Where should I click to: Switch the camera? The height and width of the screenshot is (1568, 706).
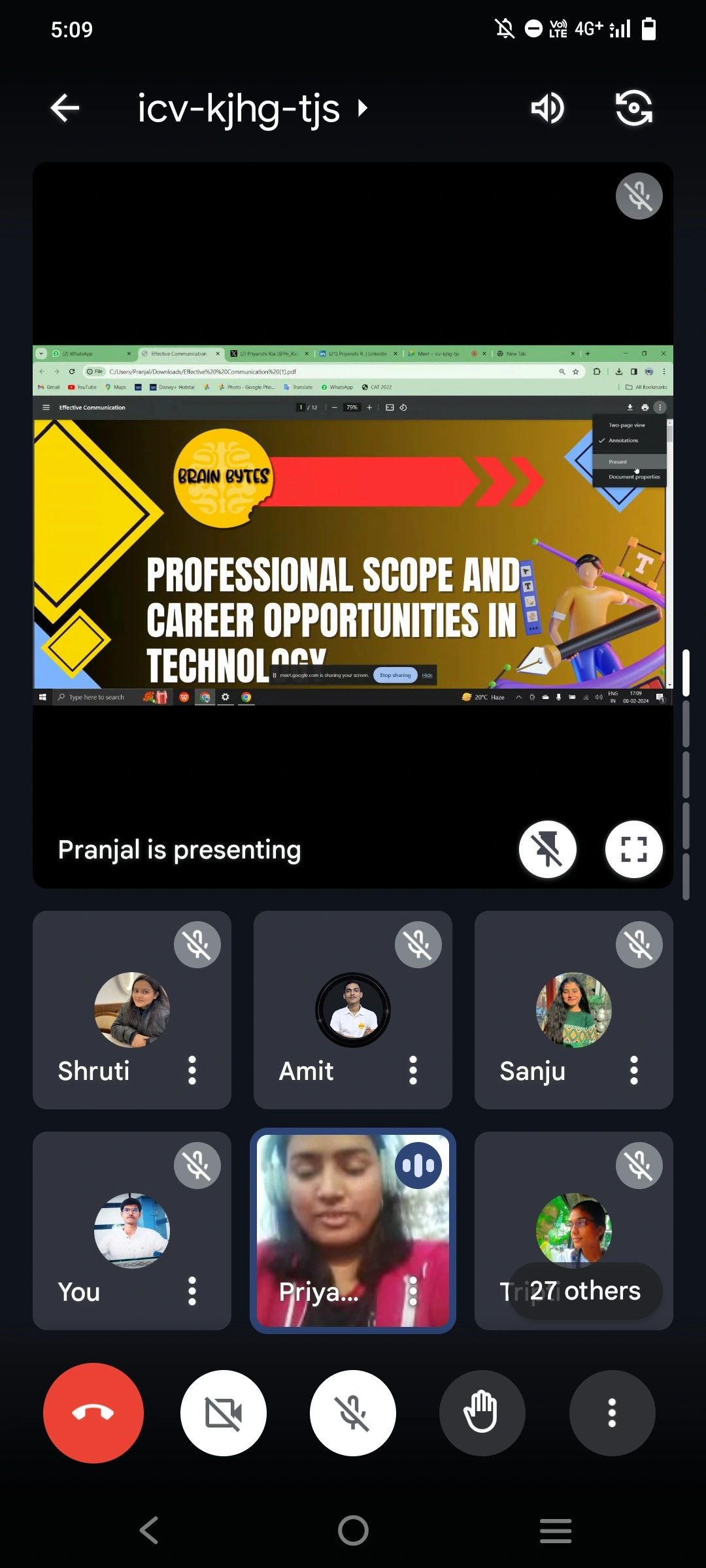pos(633,108)
